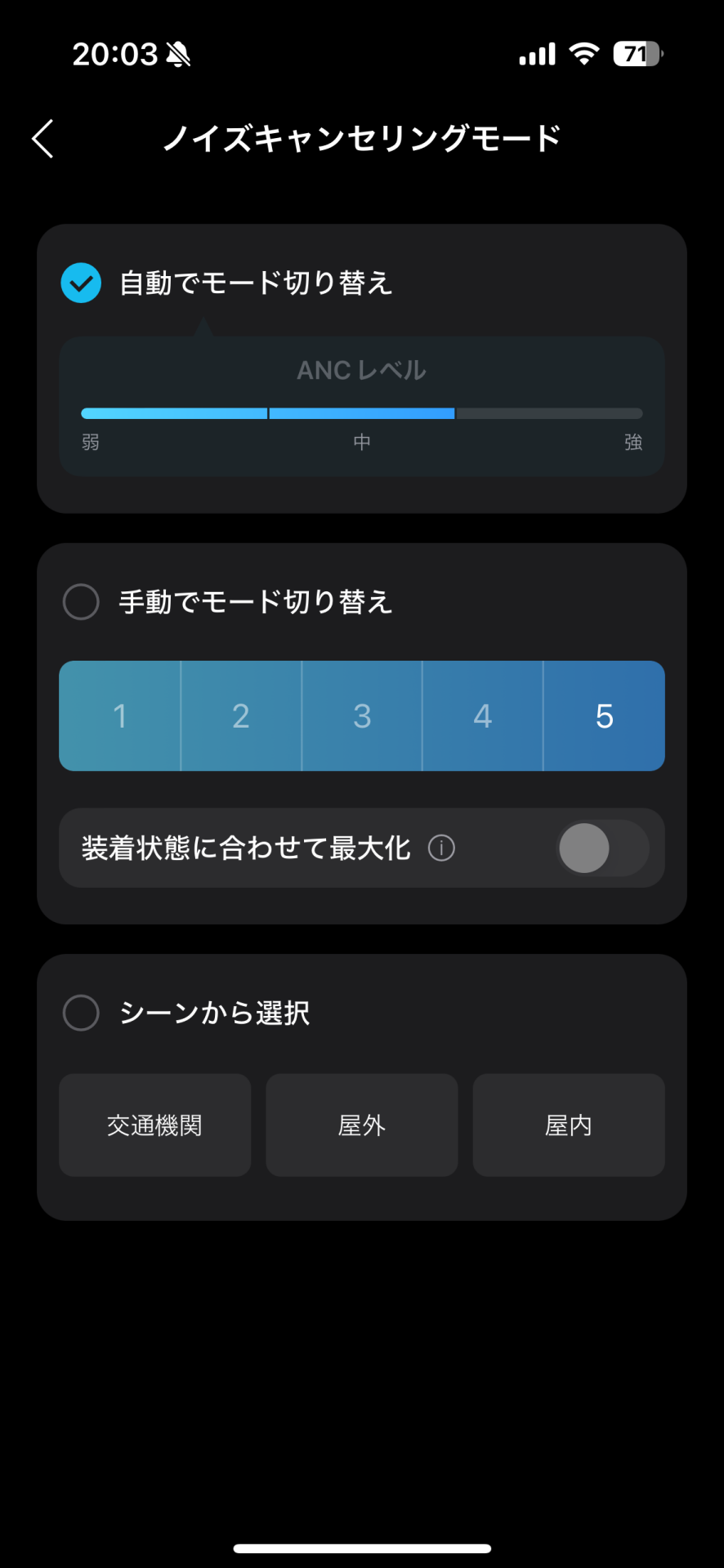Image resolution: width=724 pixels, height=1568 pixels.
Task: Select シーンから選択 radio button
Action: (x=81, y=1013)
